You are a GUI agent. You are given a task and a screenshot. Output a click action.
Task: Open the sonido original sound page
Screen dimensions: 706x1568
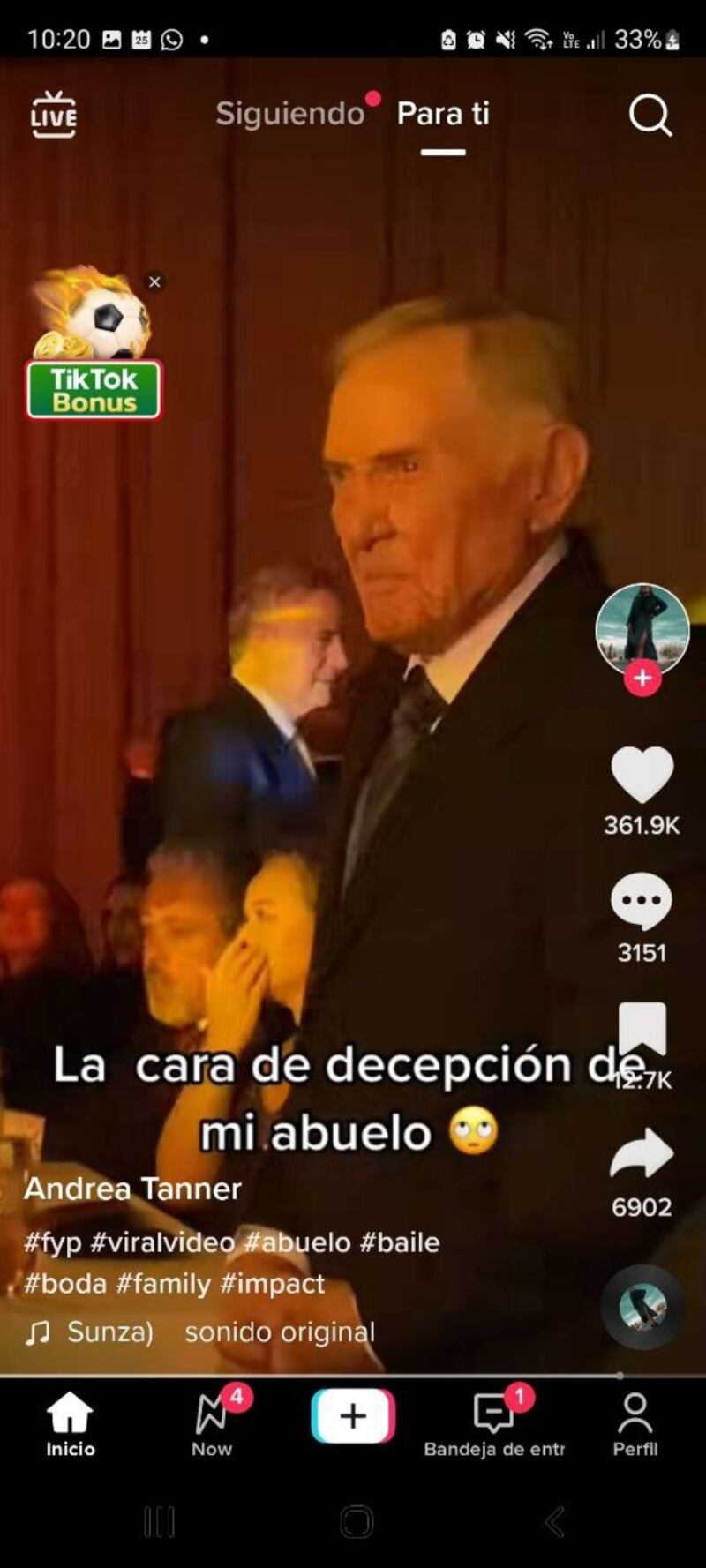click(279, 1332)
